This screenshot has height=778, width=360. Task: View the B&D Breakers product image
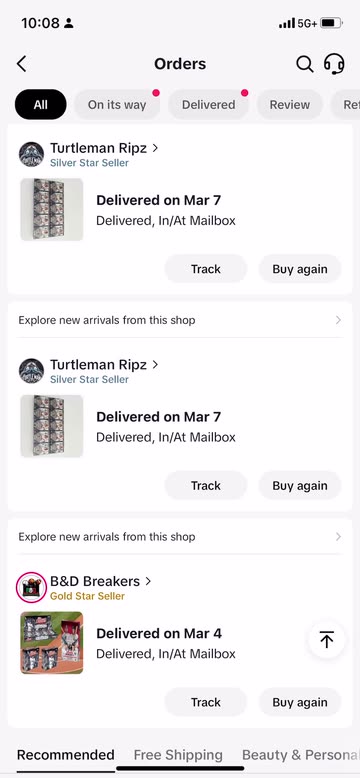pyautogui.click(x=52, y=643)
